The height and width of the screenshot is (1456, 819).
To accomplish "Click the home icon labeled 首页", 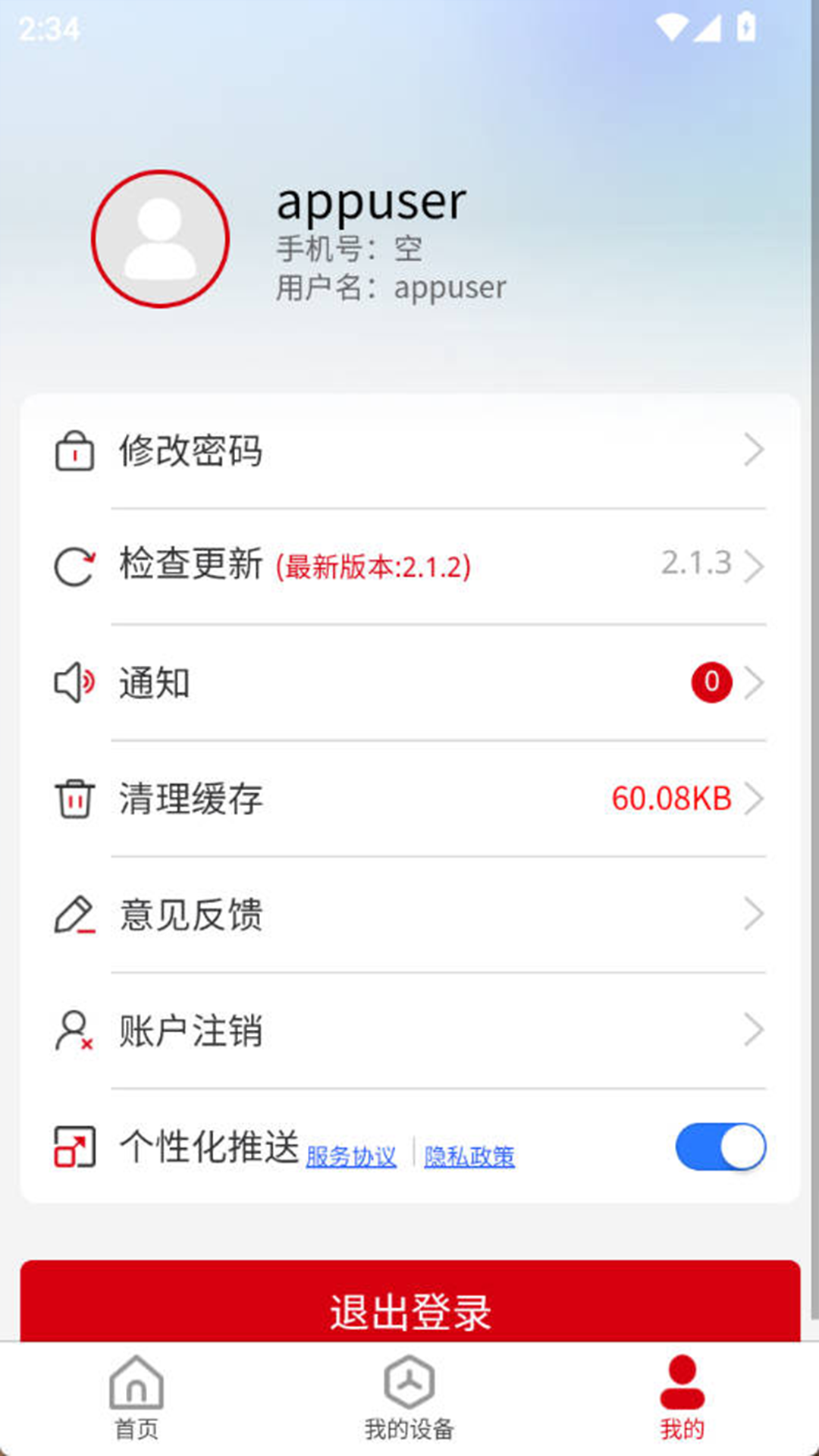I will [x=137, y=1388].
